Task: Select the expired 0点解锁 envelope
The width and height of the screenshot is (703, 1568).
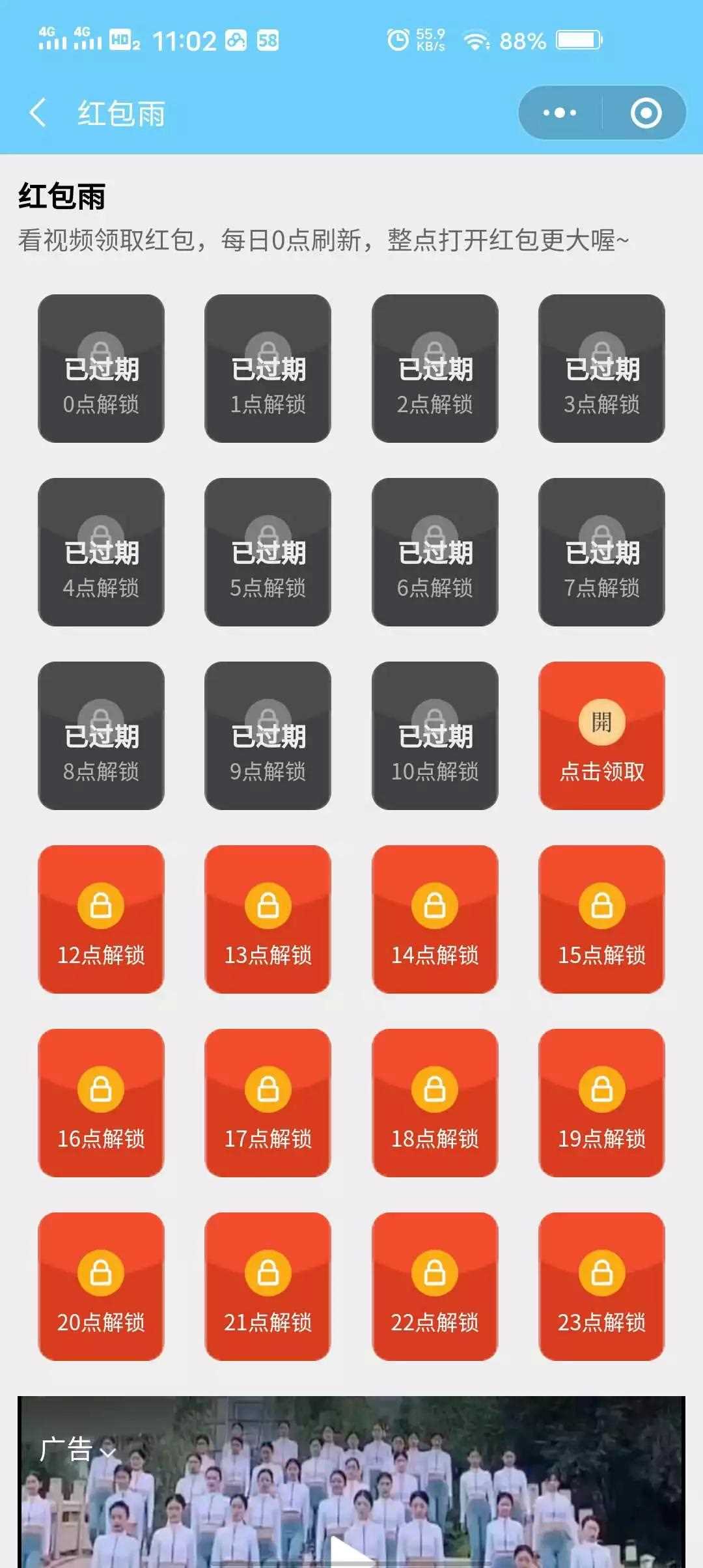Action: [101, 369]
